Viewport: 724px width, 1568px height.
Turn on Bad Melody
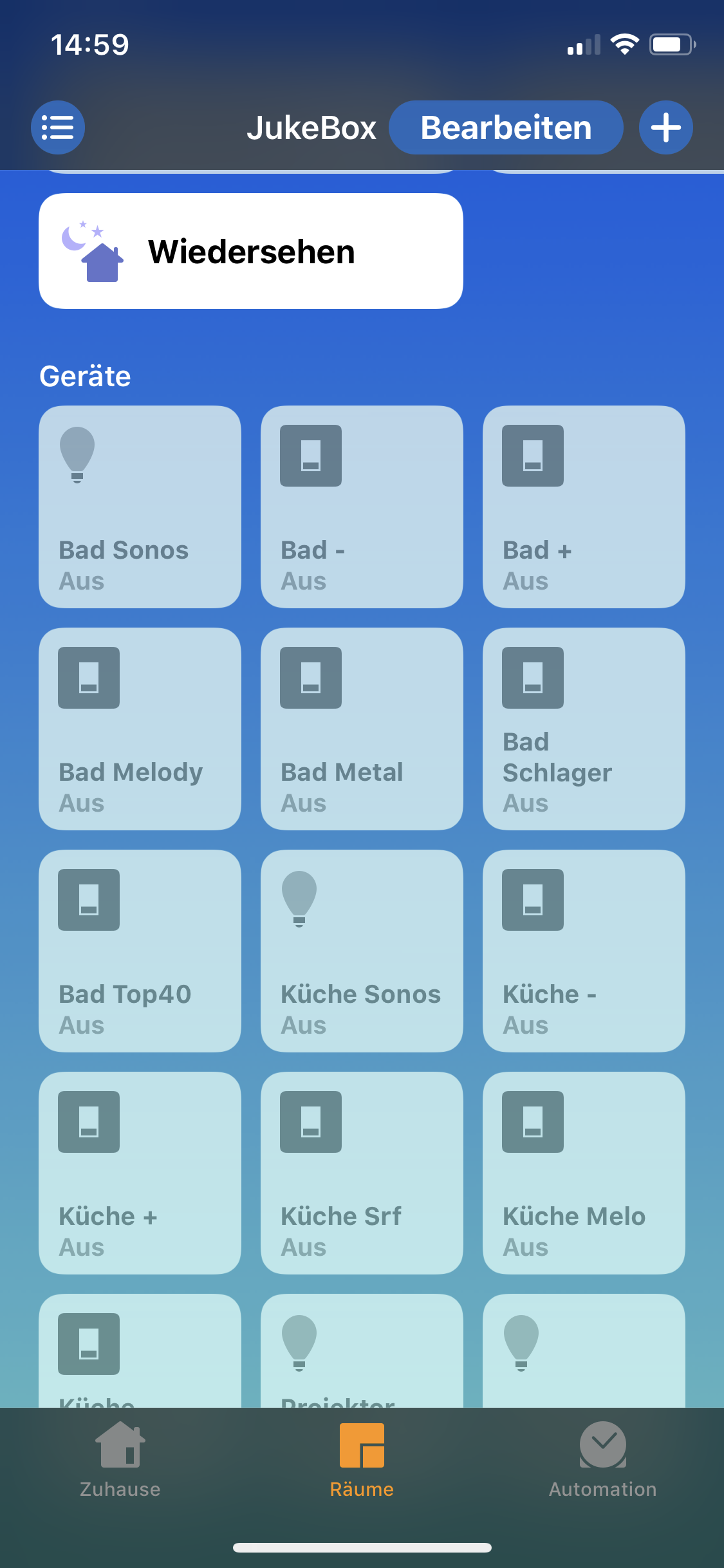point(140,729)
